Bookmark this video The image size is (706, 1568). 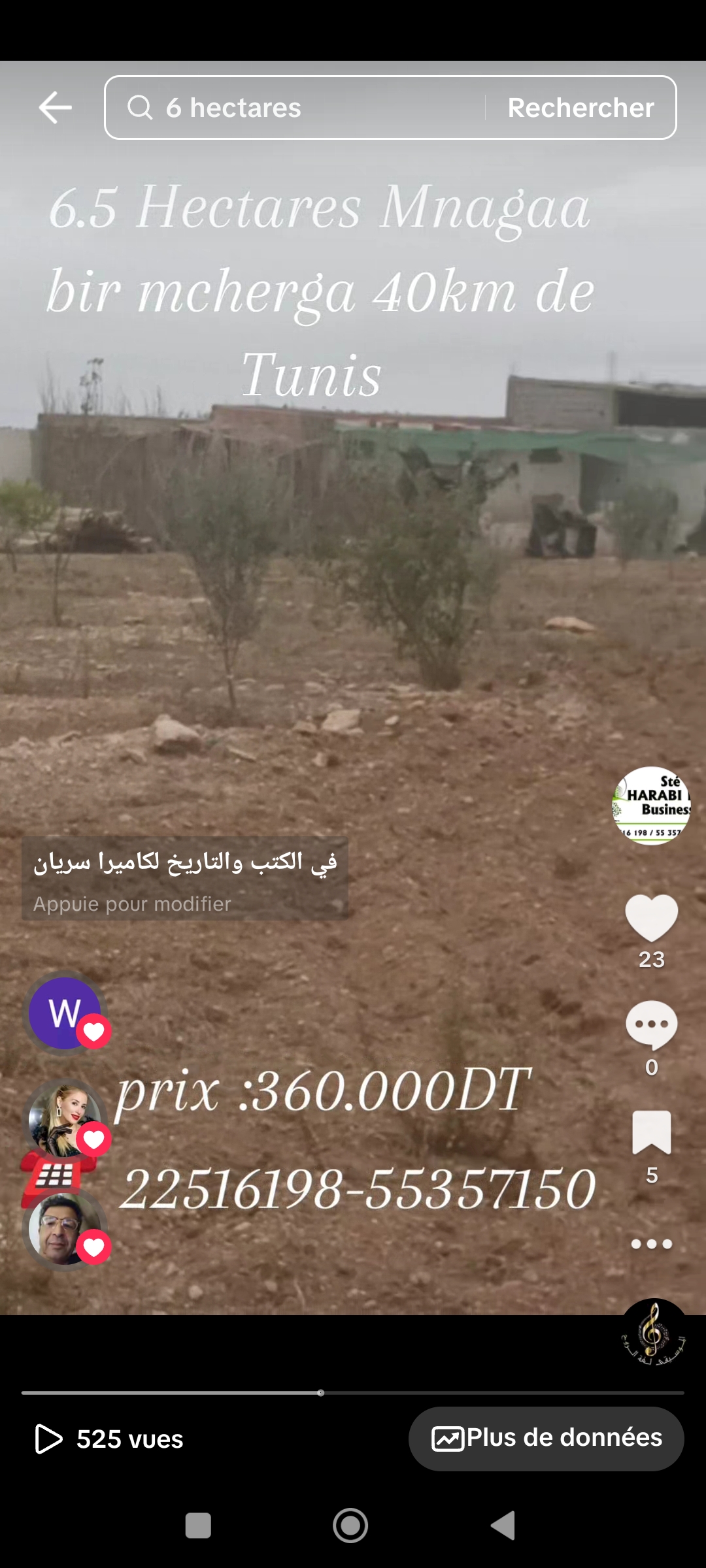click(651, 1132)
